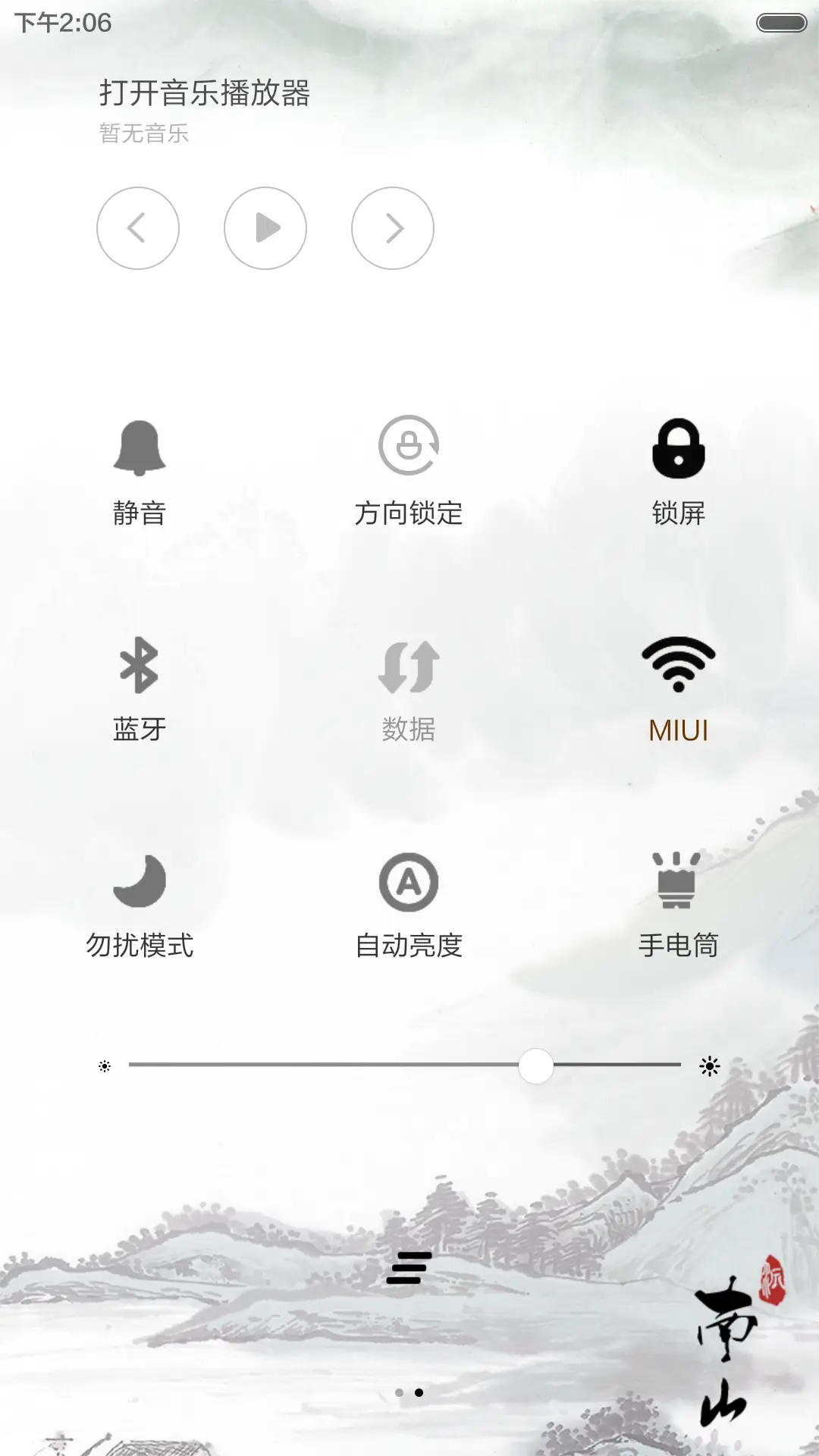Tap the previous track arrow
819x1456 pixels.
(x=139, y=228)
